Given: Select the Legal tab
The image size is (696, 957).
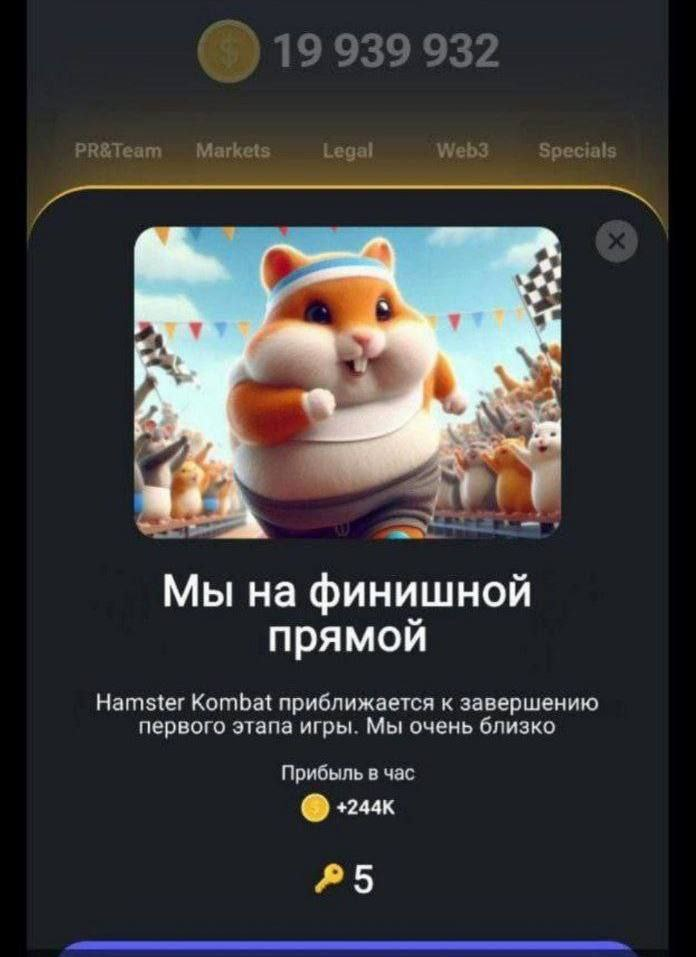Looking at the screenshot, I should coord(348,151).
